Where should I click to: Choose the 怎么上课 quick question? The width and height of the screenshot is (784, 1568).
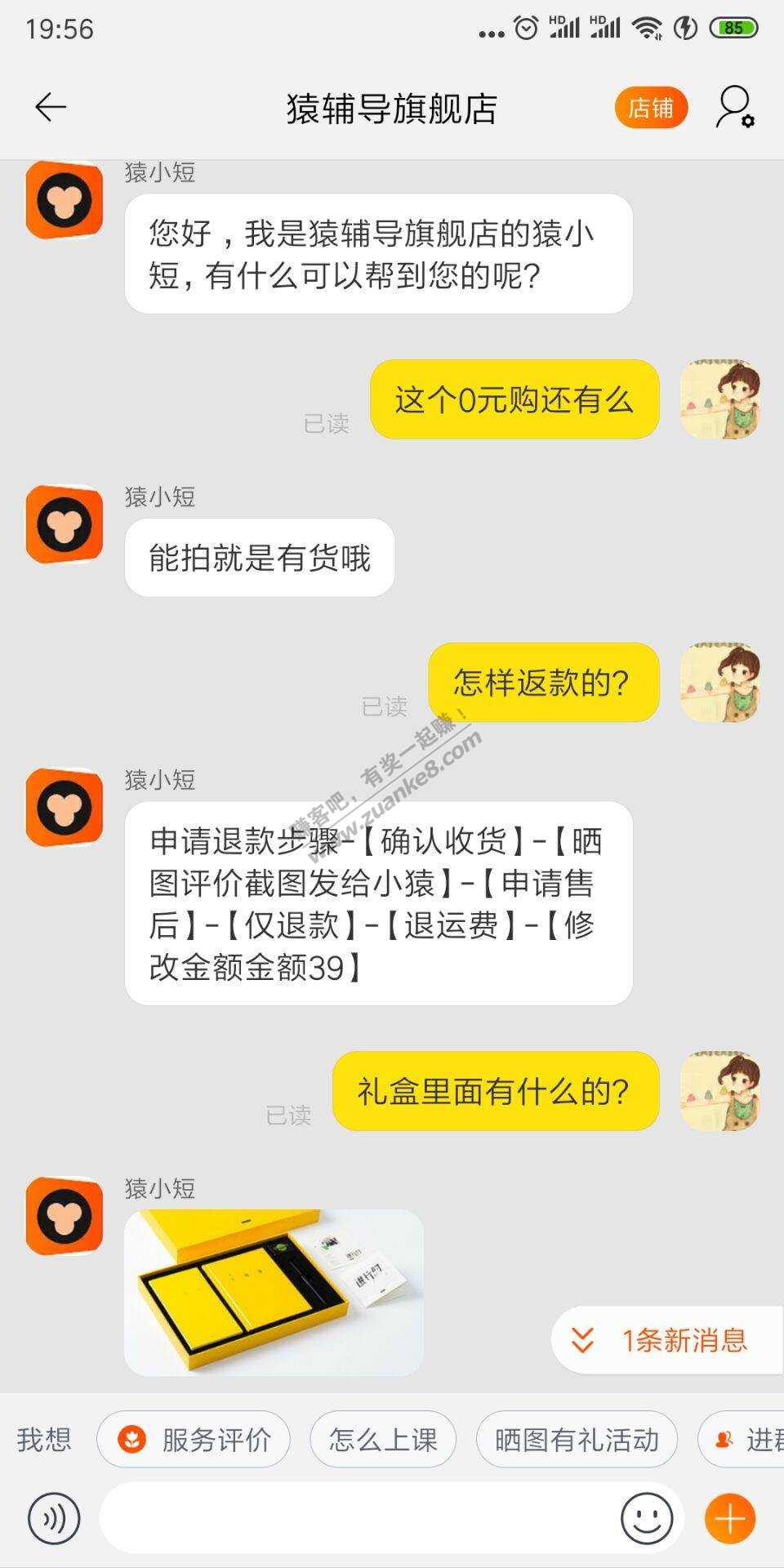click(383, 1439)
